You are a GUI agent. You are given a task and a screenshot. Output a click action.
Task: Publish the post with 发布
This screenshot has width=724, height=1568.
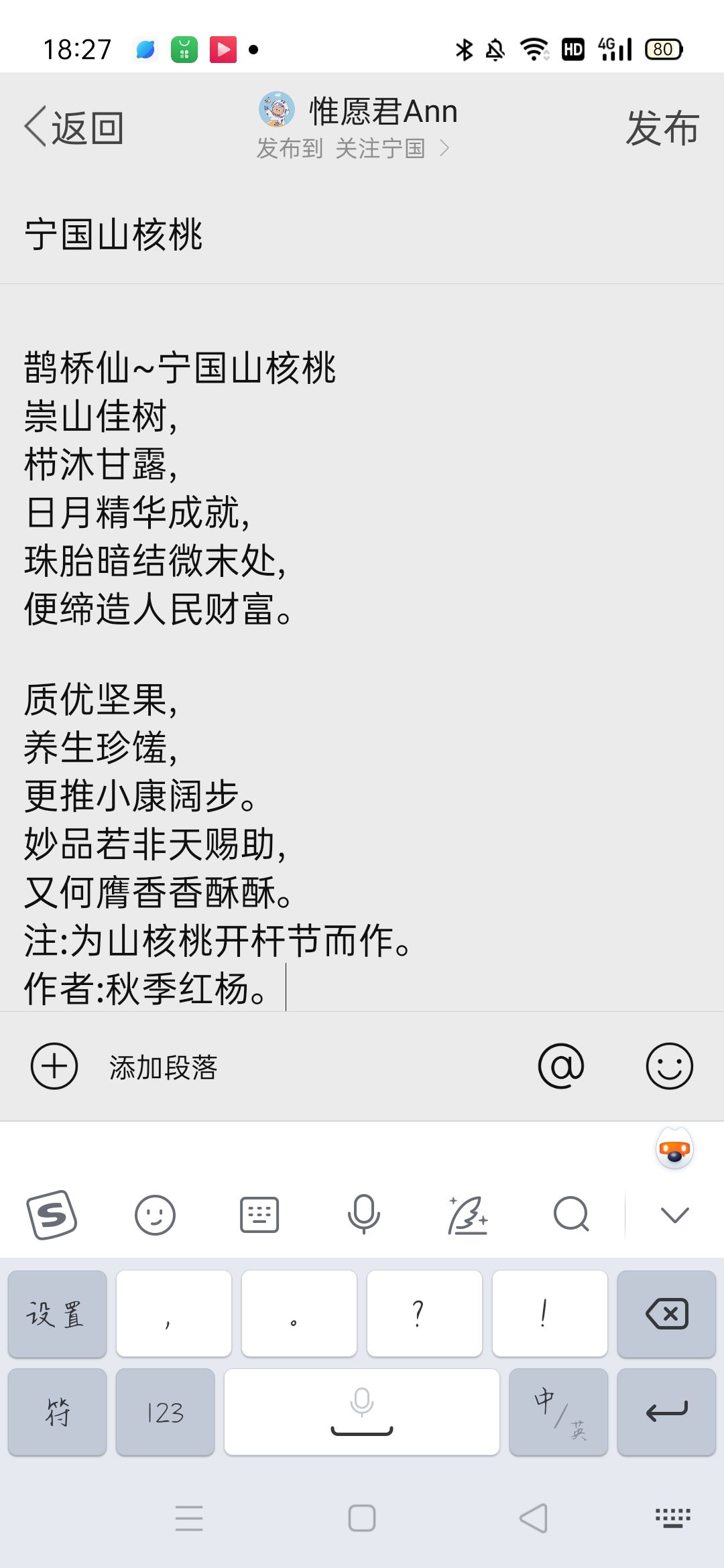click(662, 127)
